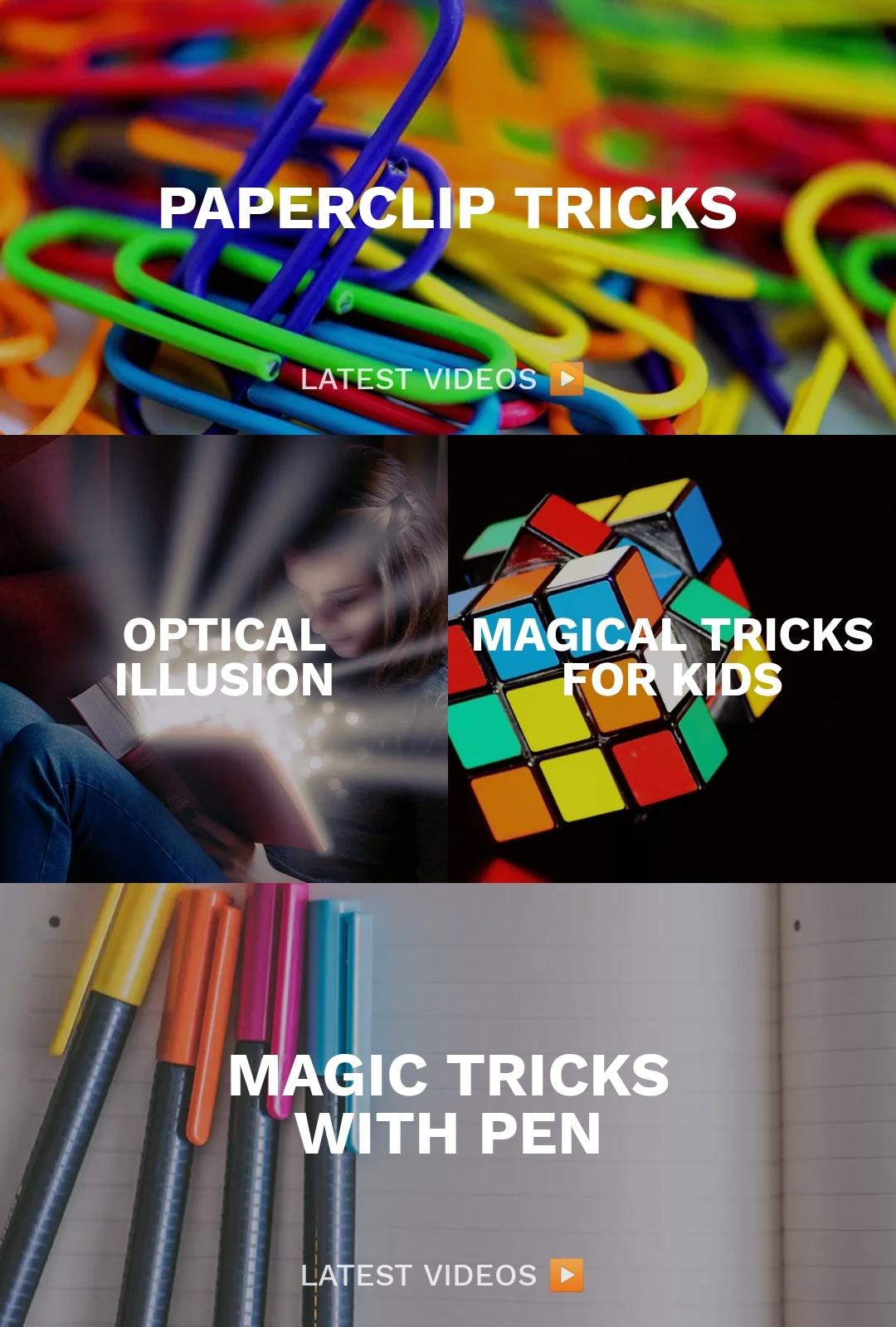Open Magical Tricks for Kids tile
896x1327 pixels.
click(x=672, y=657)
